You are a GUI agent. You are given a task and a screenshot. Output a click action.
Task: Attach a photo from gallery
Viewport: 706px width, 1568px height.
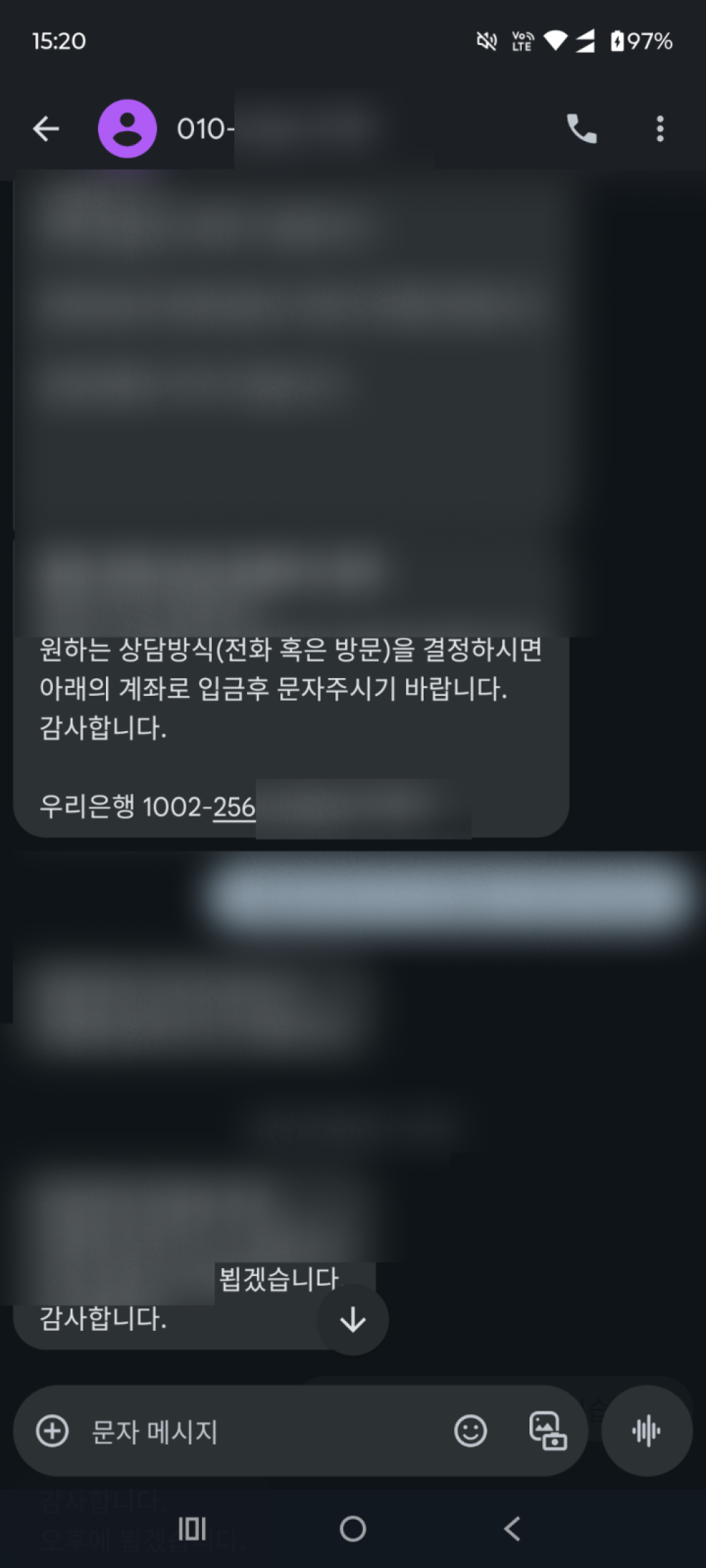point(548,1431)
